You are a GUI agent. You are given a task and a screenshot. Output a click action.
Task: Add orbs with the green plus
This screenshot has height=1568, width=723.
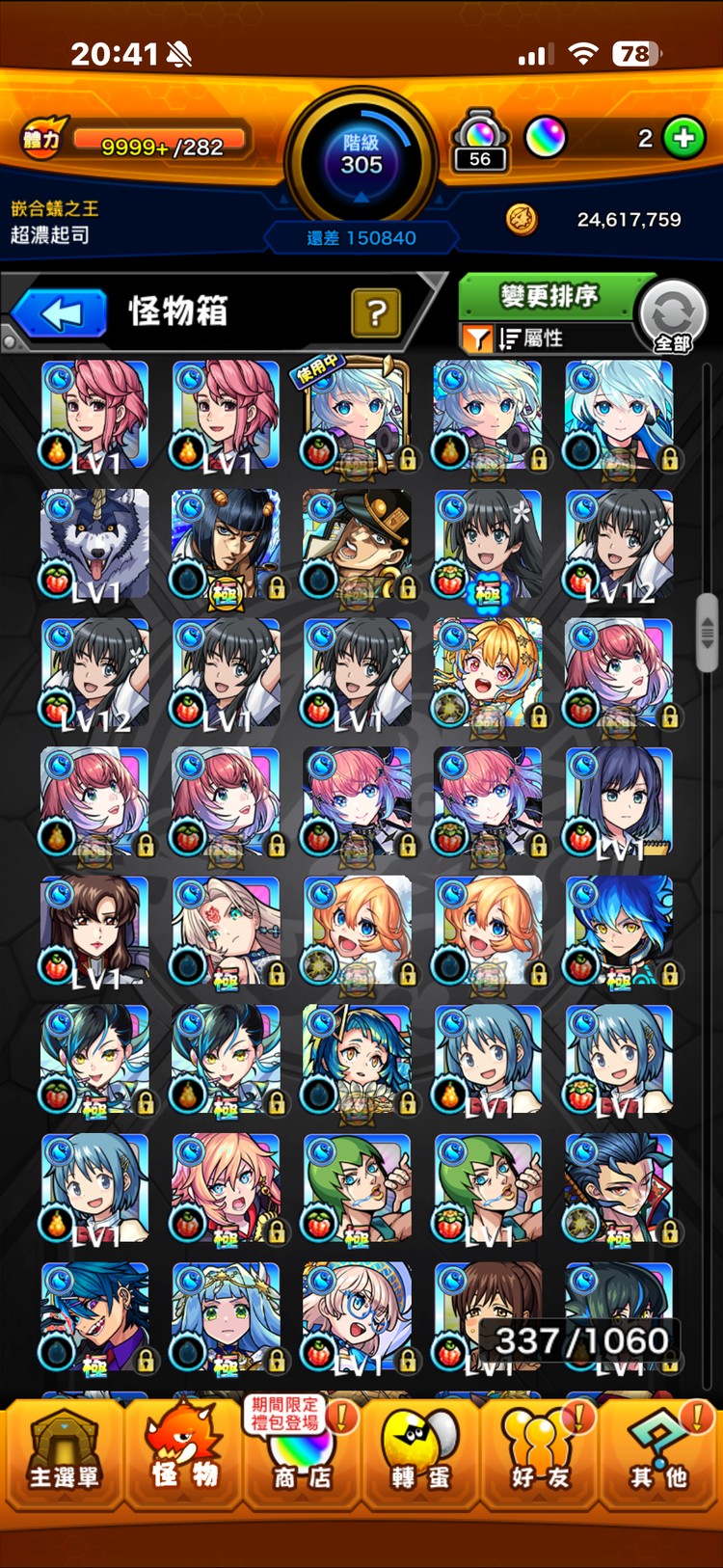[x=684, y=139]
